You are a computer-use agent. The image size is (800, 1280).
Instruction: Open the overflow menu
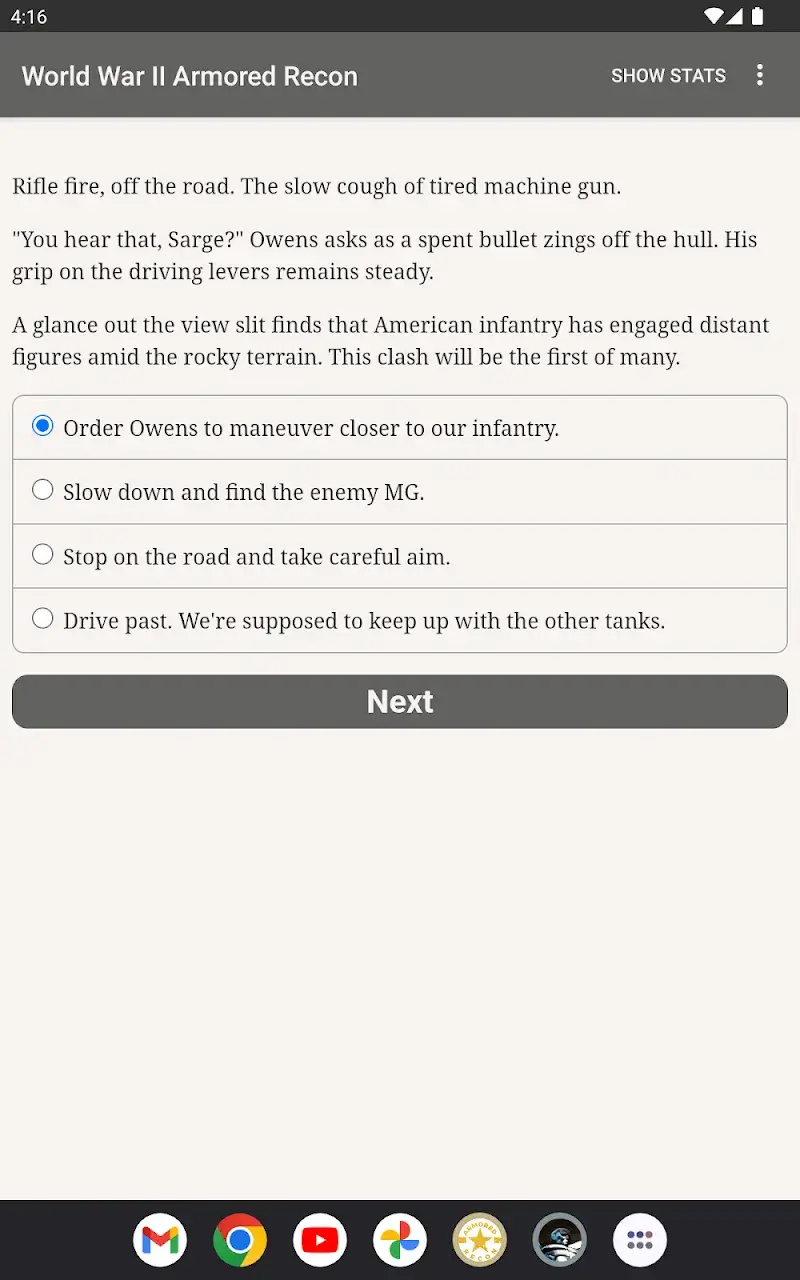tap(760, 75)
